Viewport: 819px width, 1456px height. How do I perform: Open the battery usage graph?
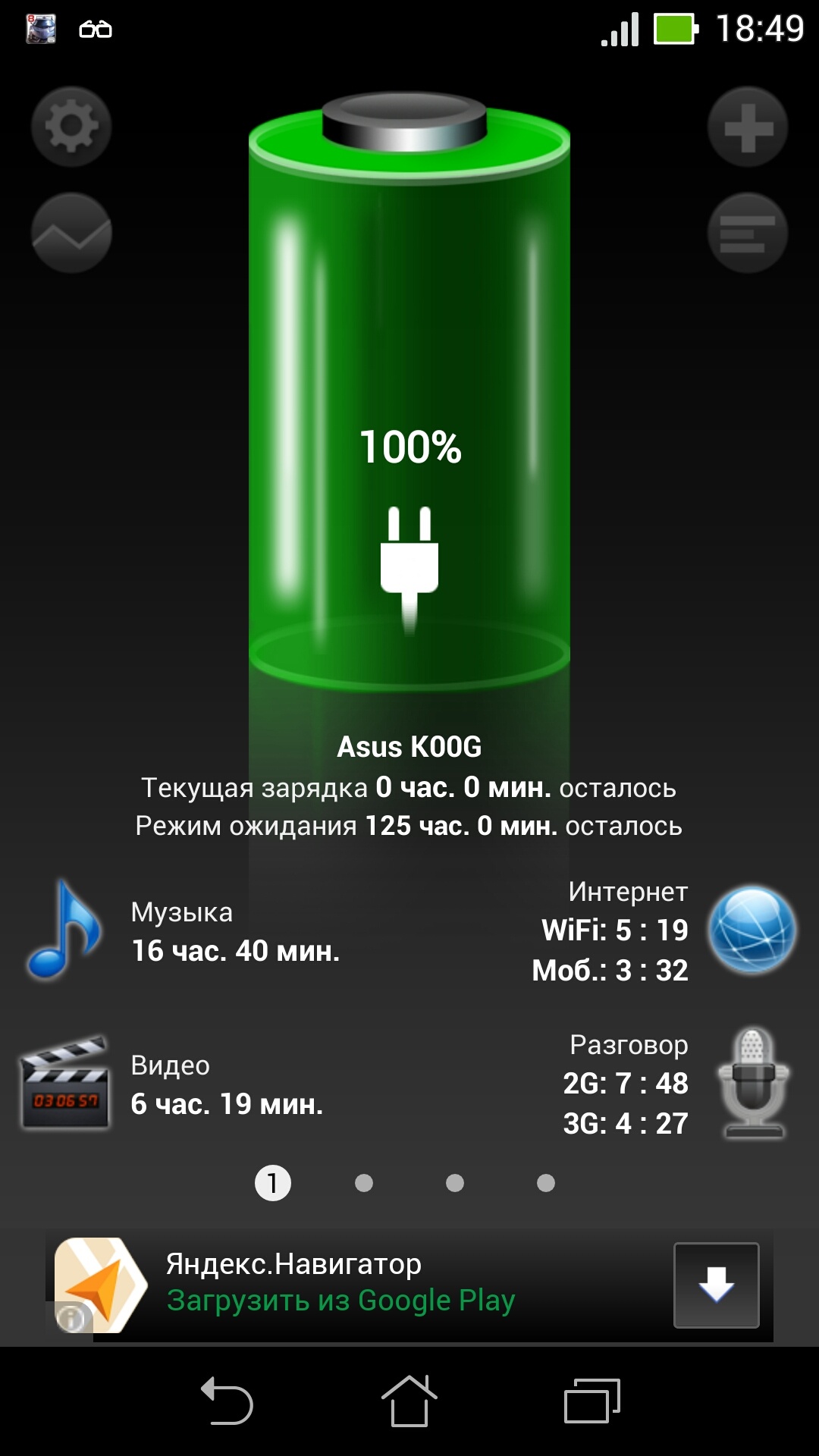tap(71, 233)
